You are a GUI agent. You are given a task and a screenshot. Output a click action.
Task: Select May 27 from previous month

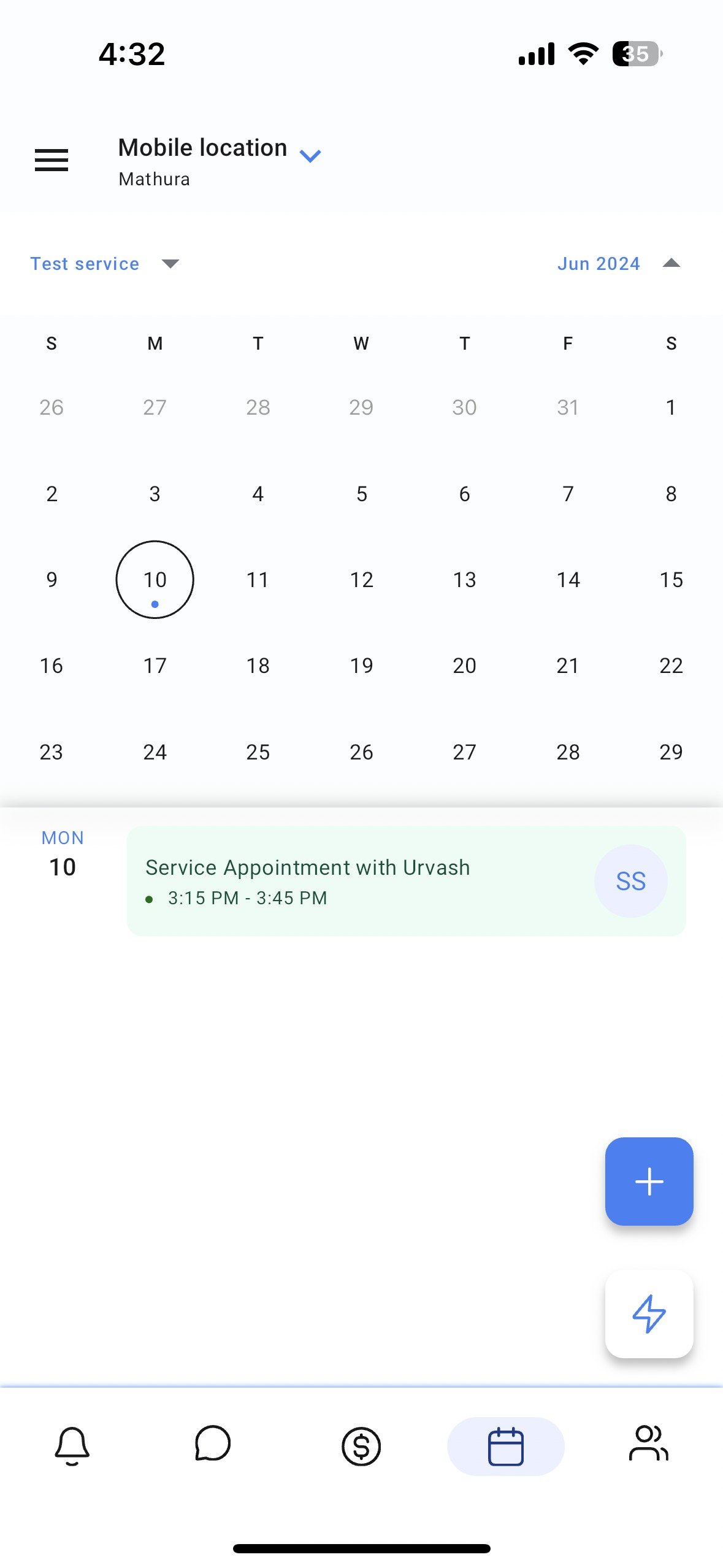click(155, 407)
